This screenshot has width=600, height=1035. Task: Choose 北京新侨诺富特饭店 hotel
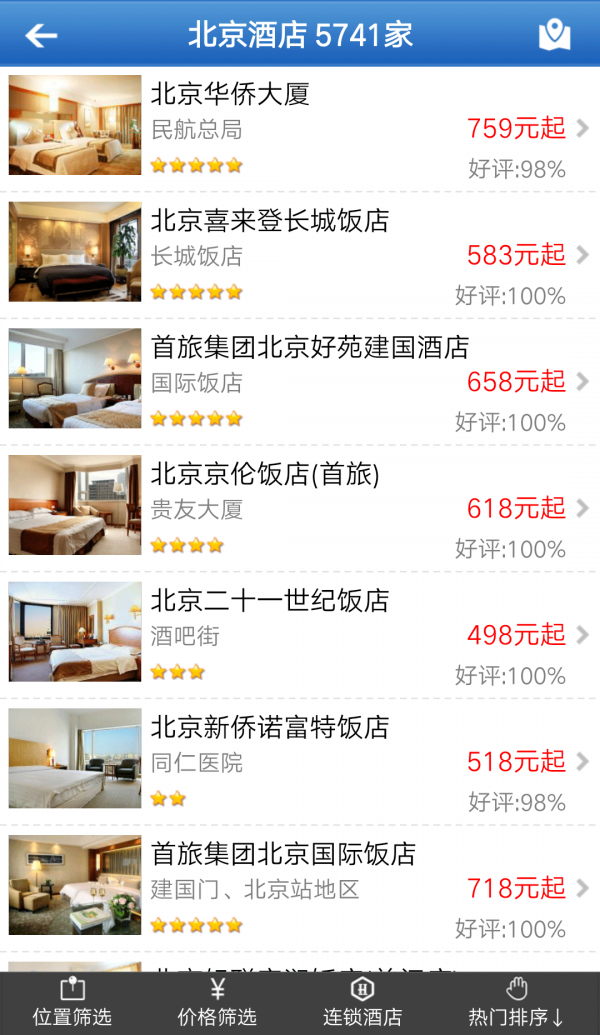tap(300, 760)
